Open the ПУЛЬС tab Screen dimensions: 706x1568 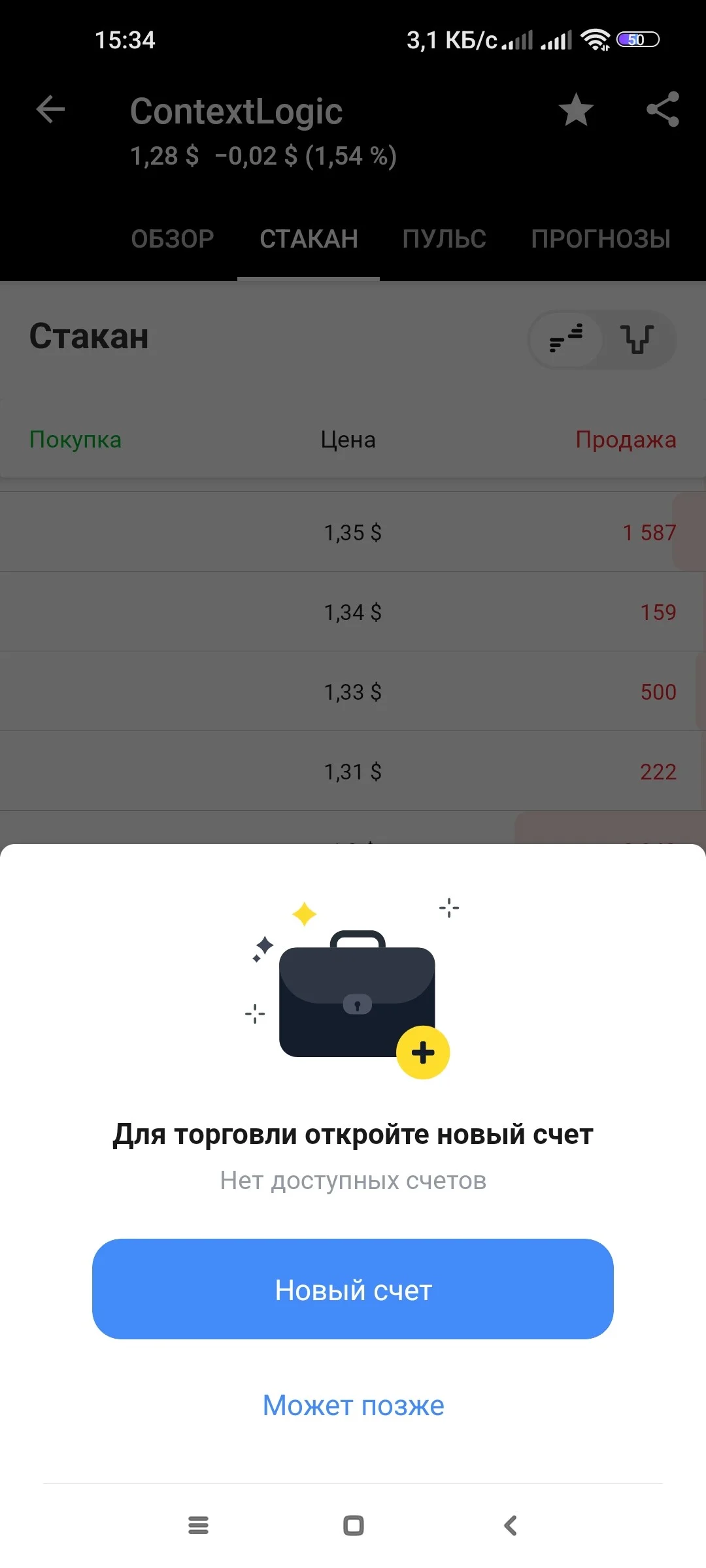tap(444, 239)
